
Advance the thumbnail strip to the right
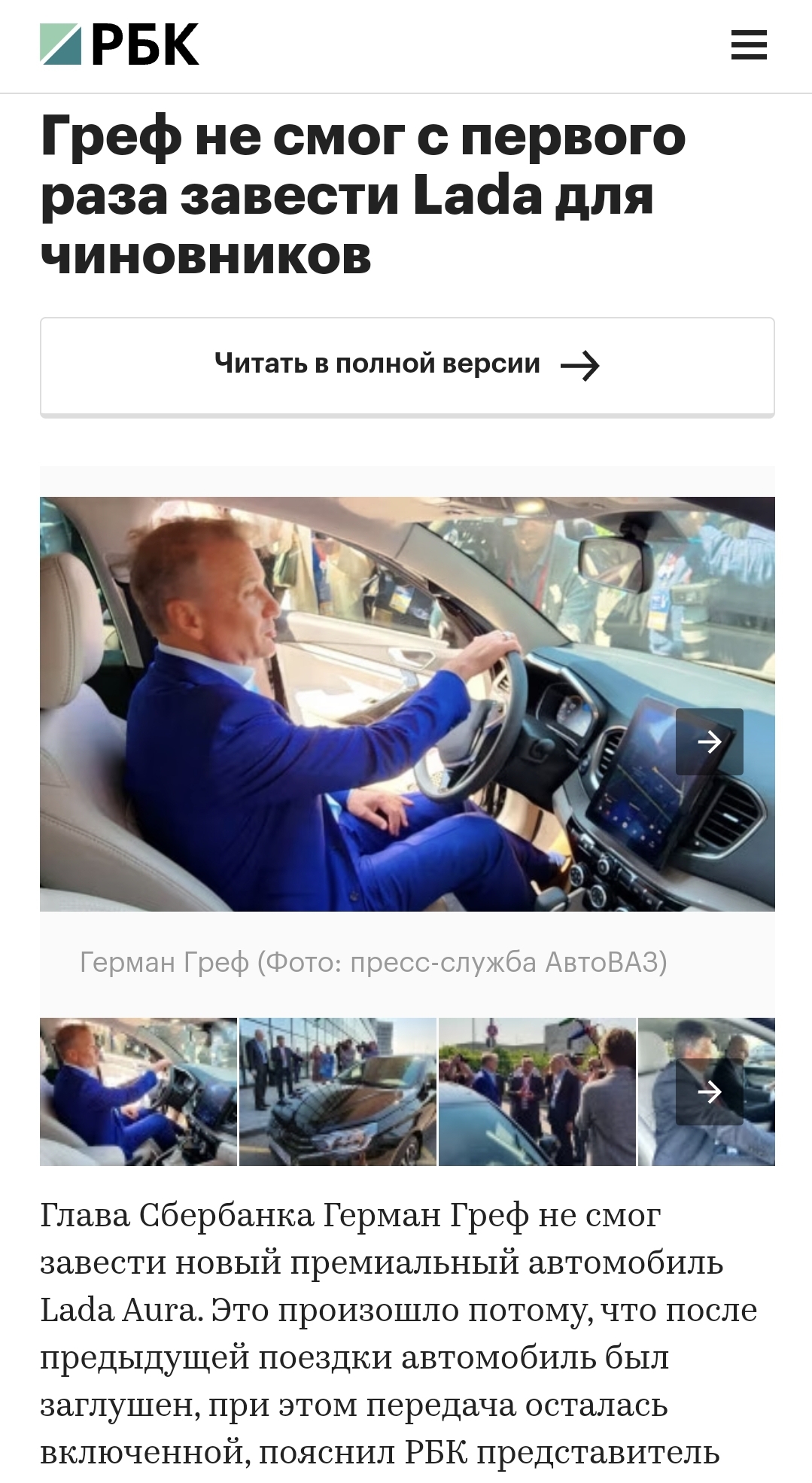pos(709,1092)
